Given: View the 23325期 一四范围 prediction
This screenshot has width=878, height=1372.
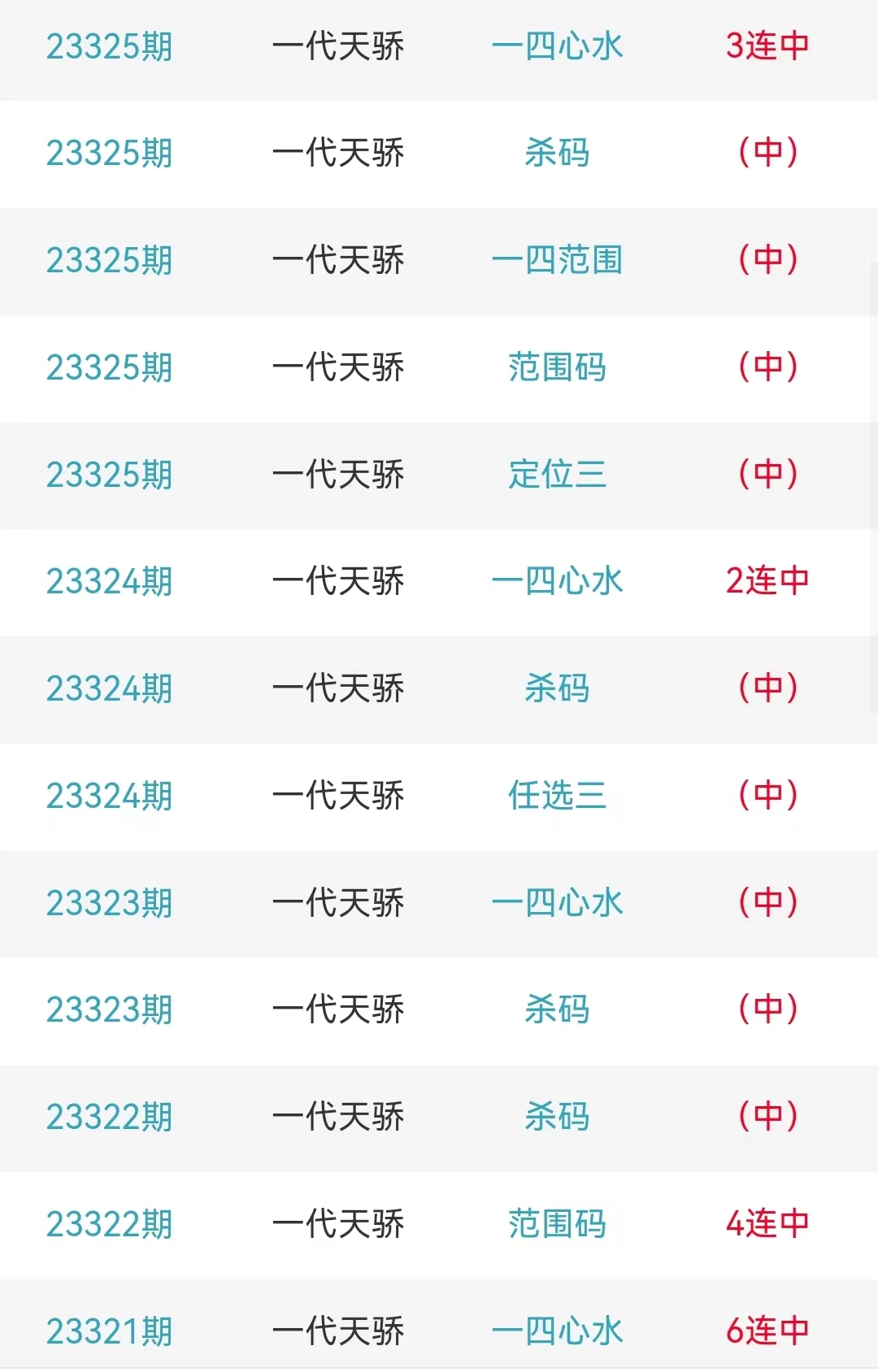Looking at the screenshot, I should tap(557, 260).
